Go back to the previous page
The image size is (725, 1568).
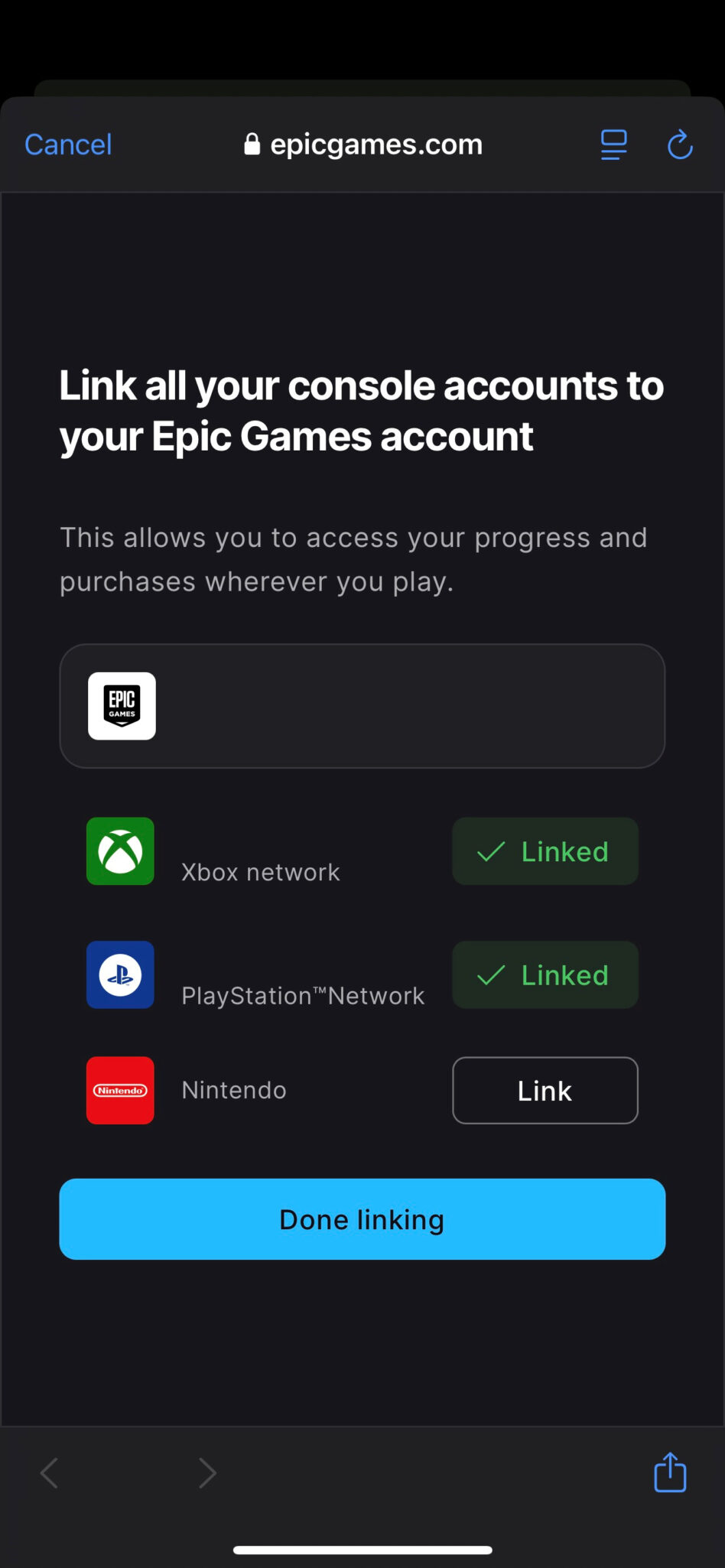[x=50, y=1472]
